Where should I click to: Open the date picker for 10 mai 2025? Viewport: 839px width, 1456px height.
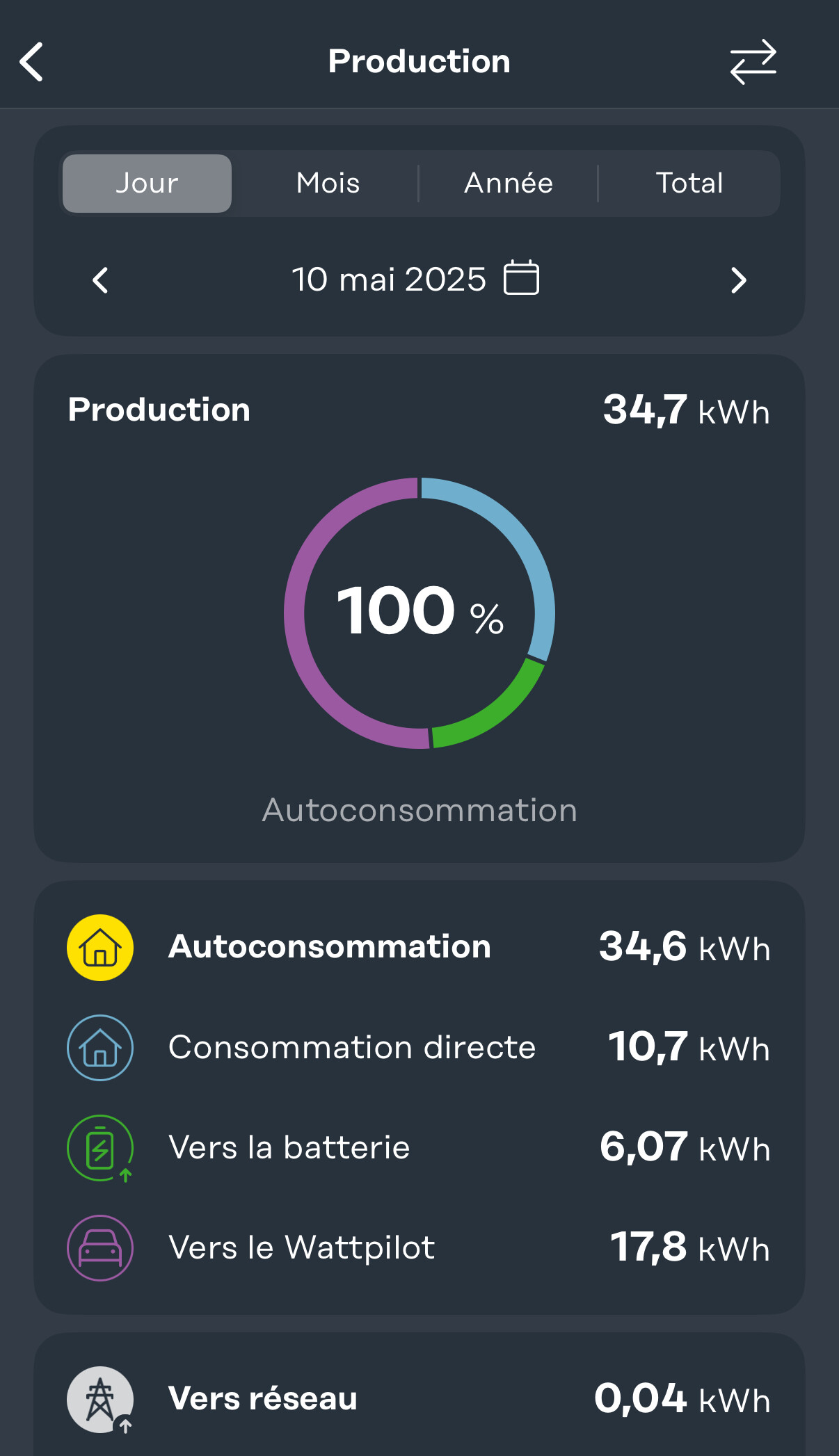point(521,278)
